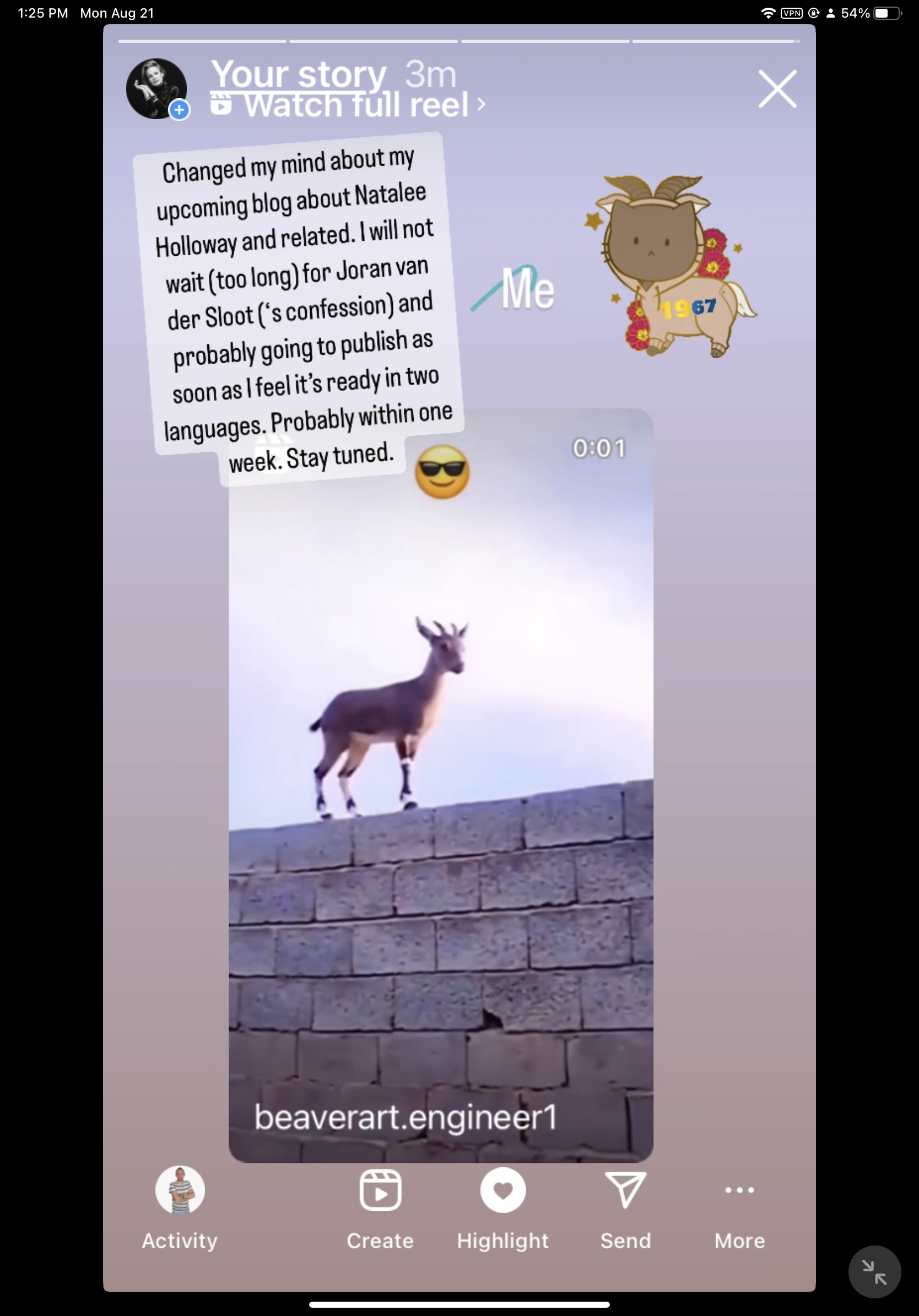This screenshot has width=919, height=1316.
Task: Open the embedded beaverart.engineer1 reel
Action: click(x=441, y=802)
